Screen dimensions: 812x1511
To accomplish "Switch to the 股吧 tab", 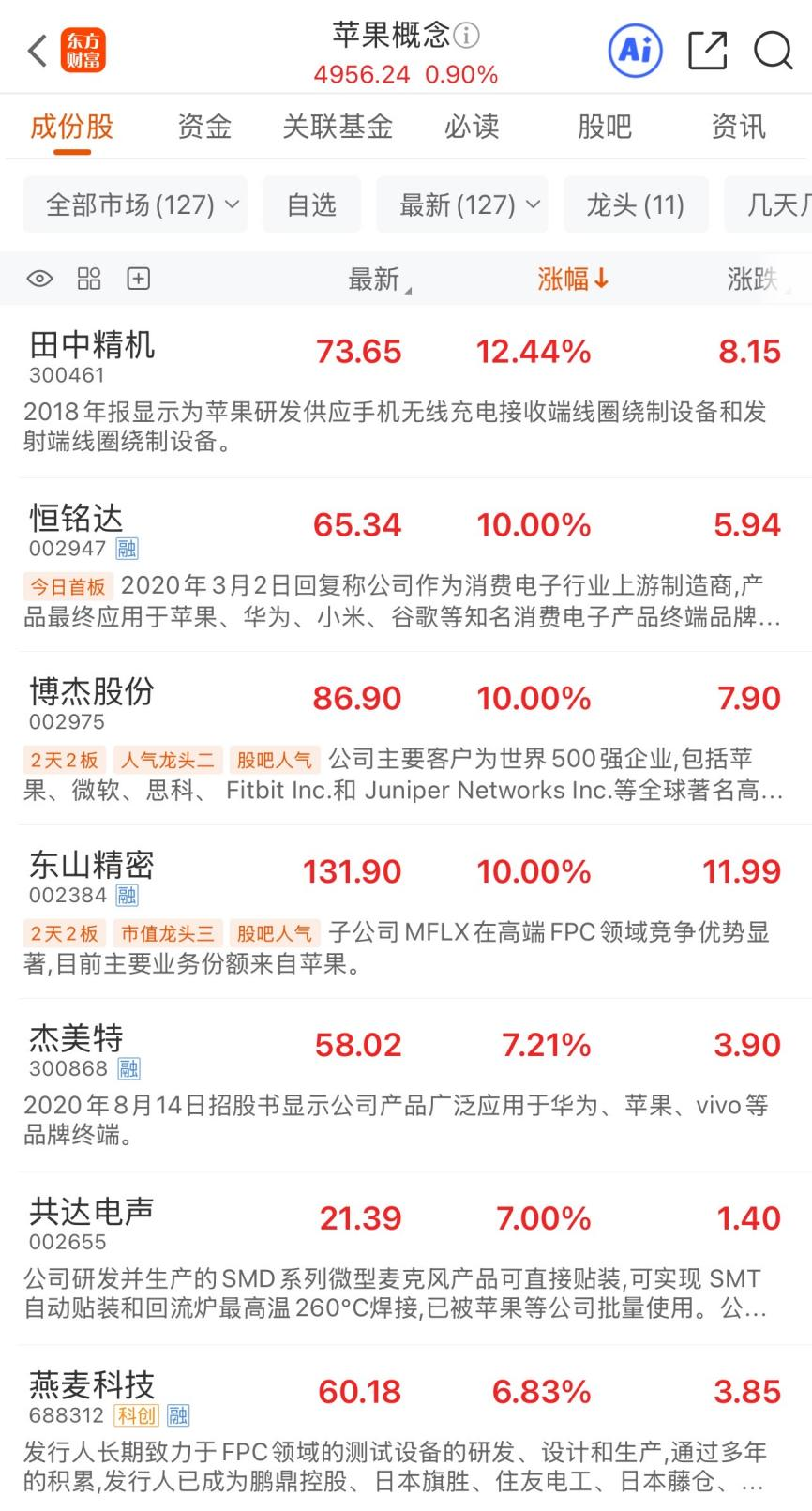I will [x=605, y=127].
